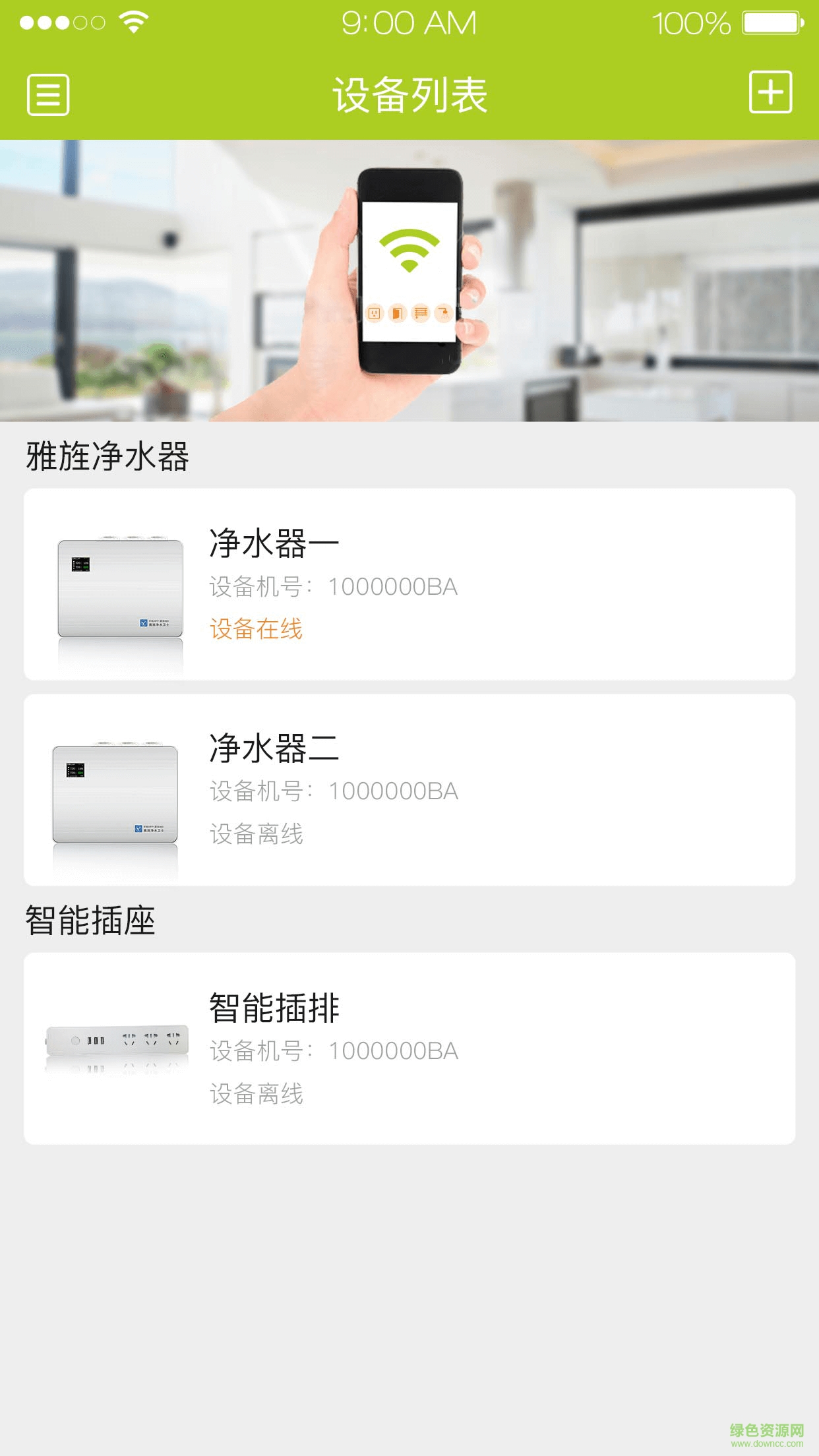
Task: Tap the plus icon to add a device
Action: click(x=772, y=92)
